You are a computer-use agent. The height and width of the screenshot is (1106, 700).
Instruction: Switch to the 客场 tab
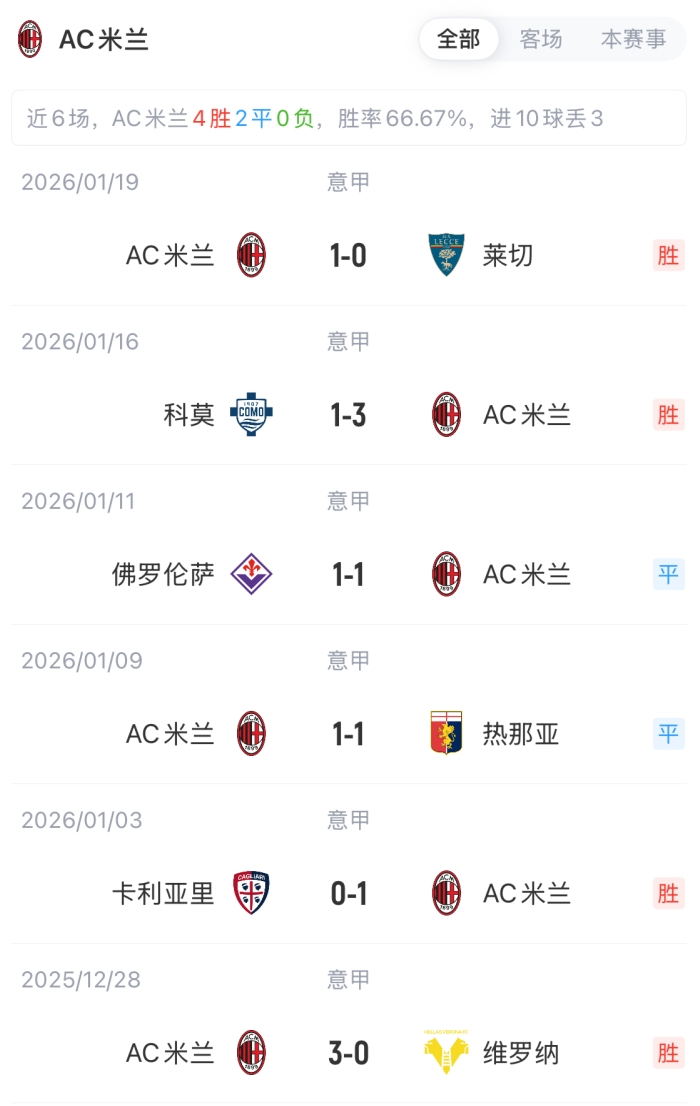[541, 40]
